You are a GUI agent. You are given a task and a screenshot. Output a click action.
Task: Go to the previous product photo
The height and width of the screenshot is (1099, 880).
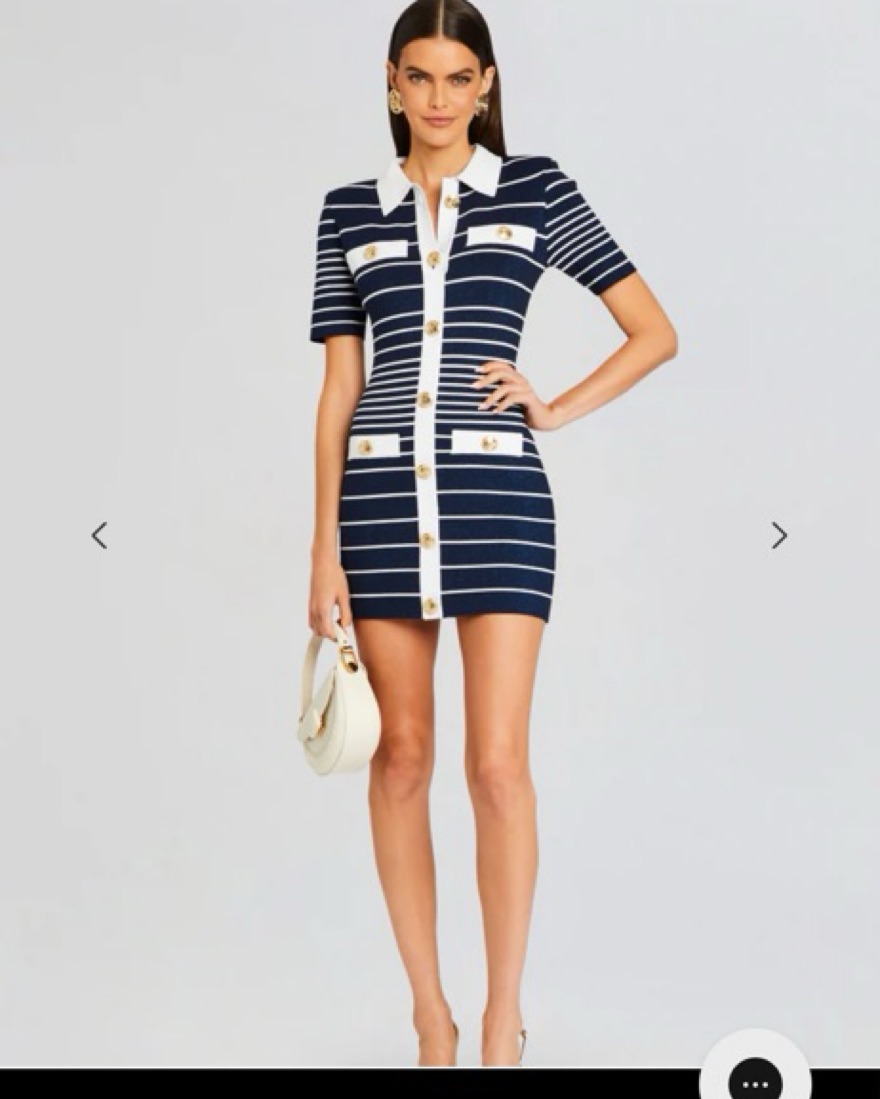(x=99, y=535)
